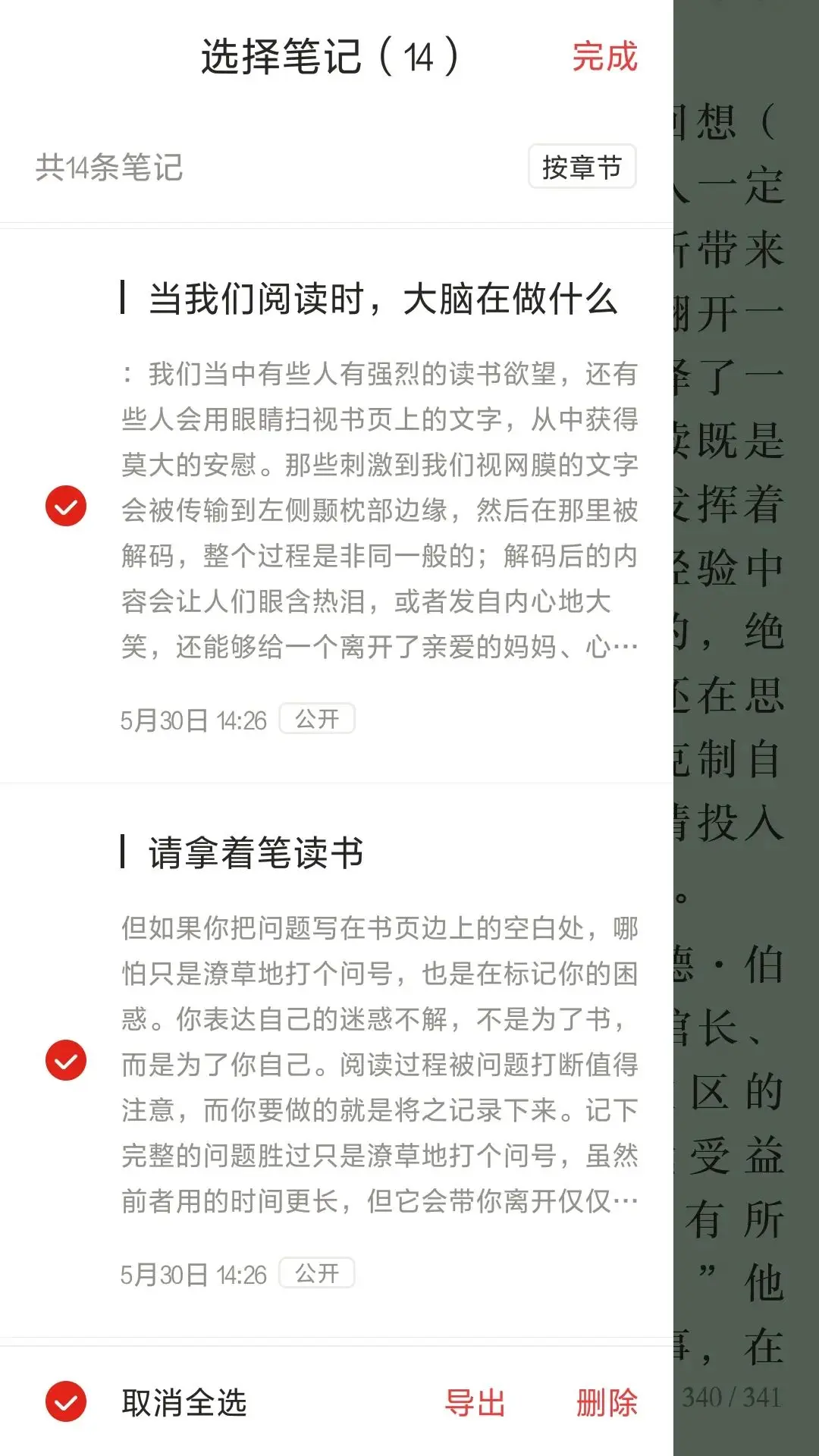Tap the 按章节 sort button
The image size is (819, 1456).
tap(582, 167)
